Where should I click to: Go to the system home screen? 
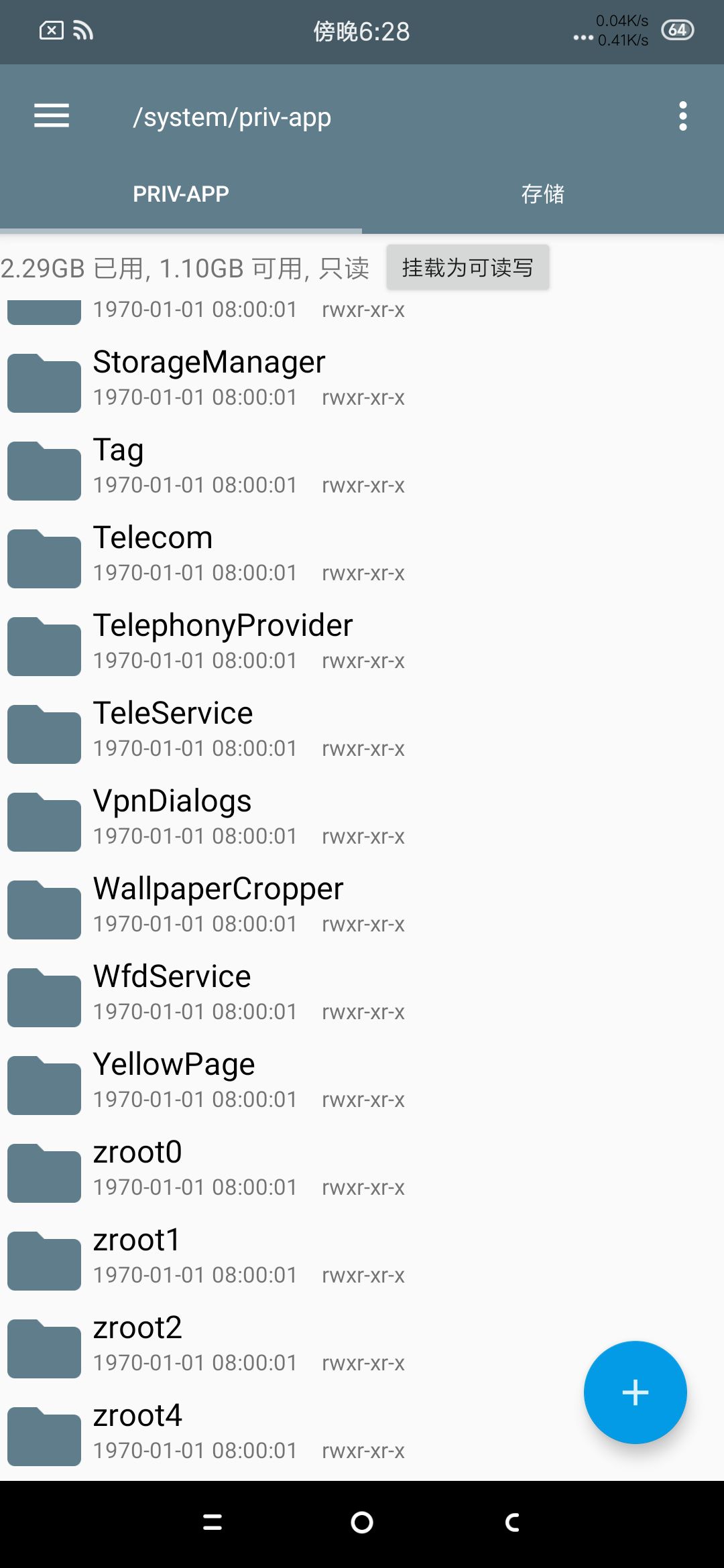coord(362,1522)
